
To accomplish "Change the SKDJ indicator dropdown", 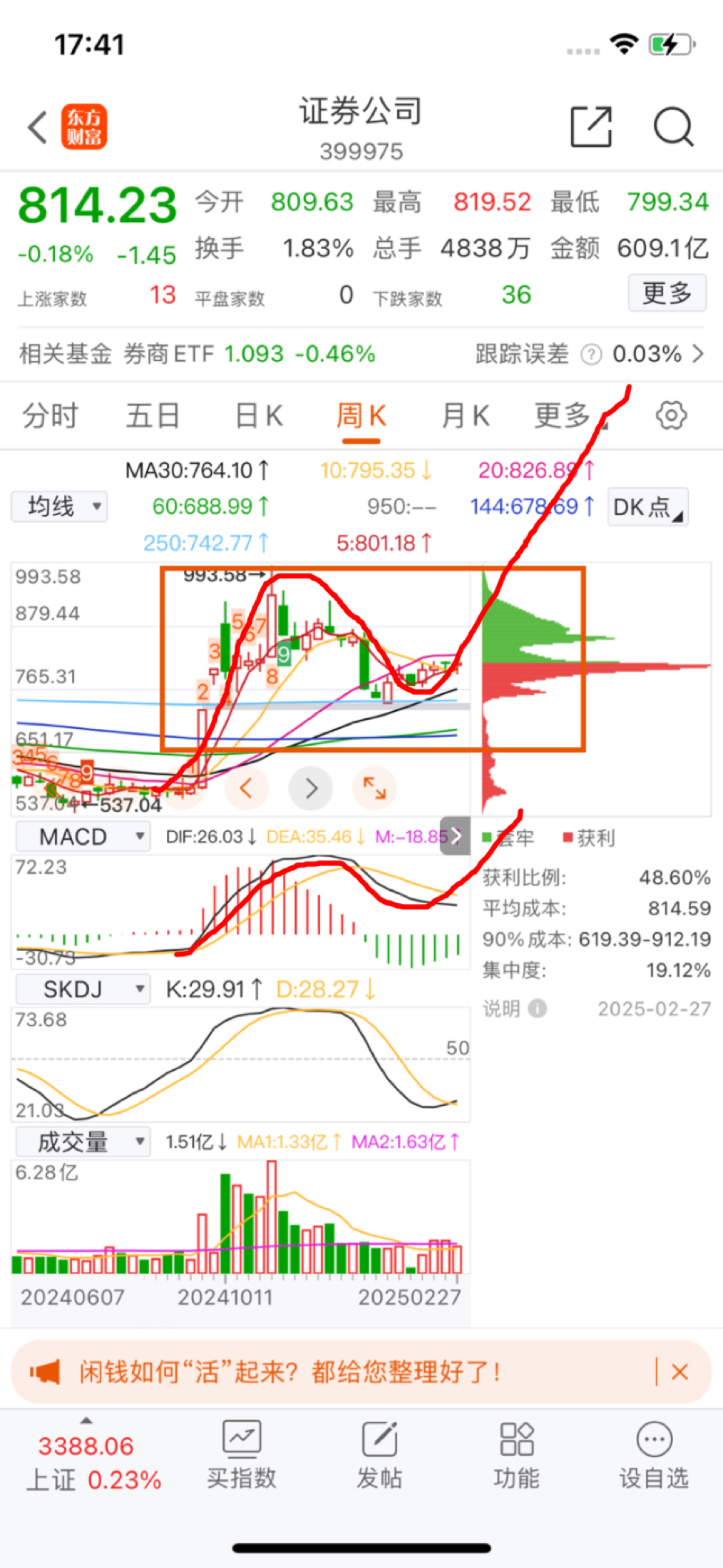I will click(83, 989).
